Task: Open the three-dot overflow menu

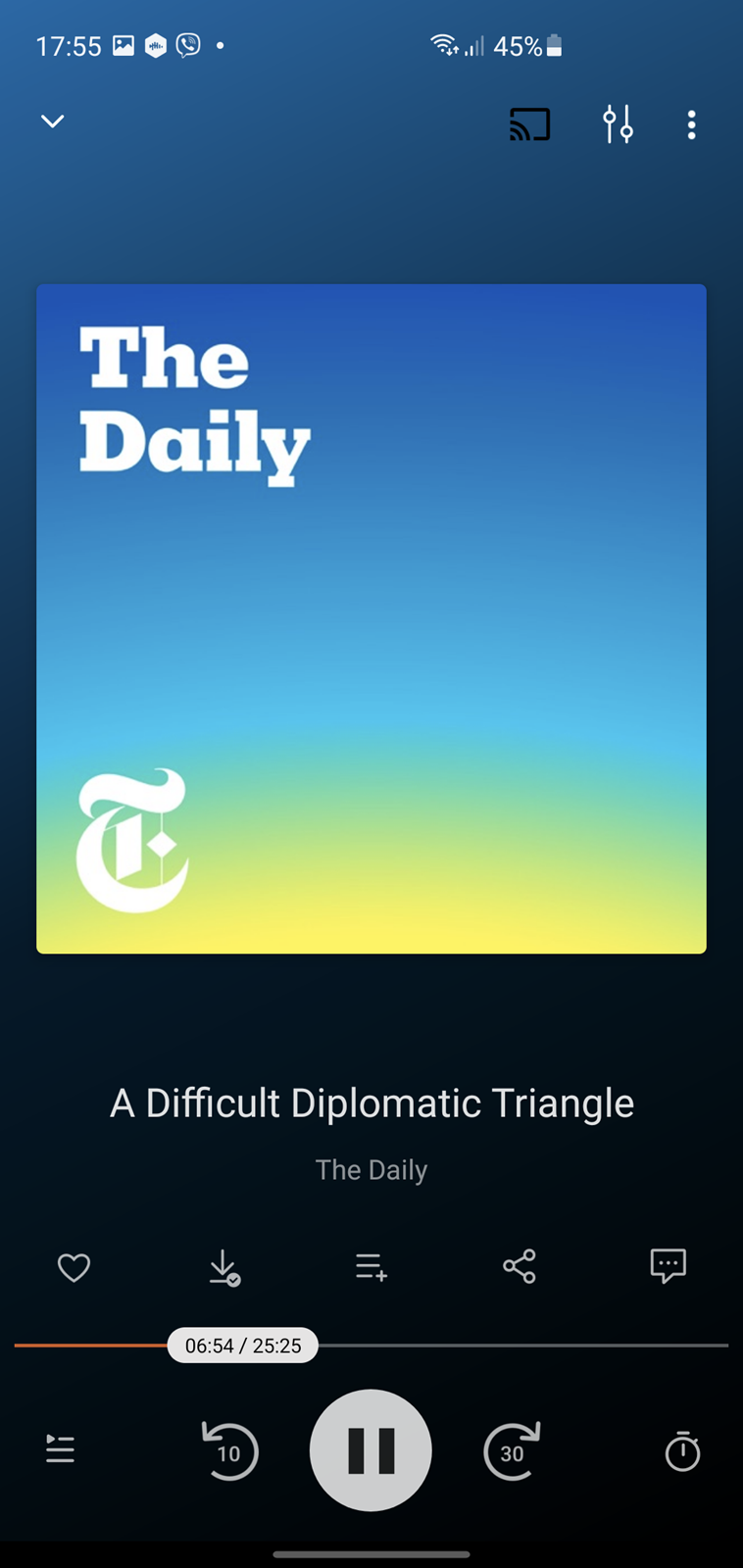Action: [691, 124]
